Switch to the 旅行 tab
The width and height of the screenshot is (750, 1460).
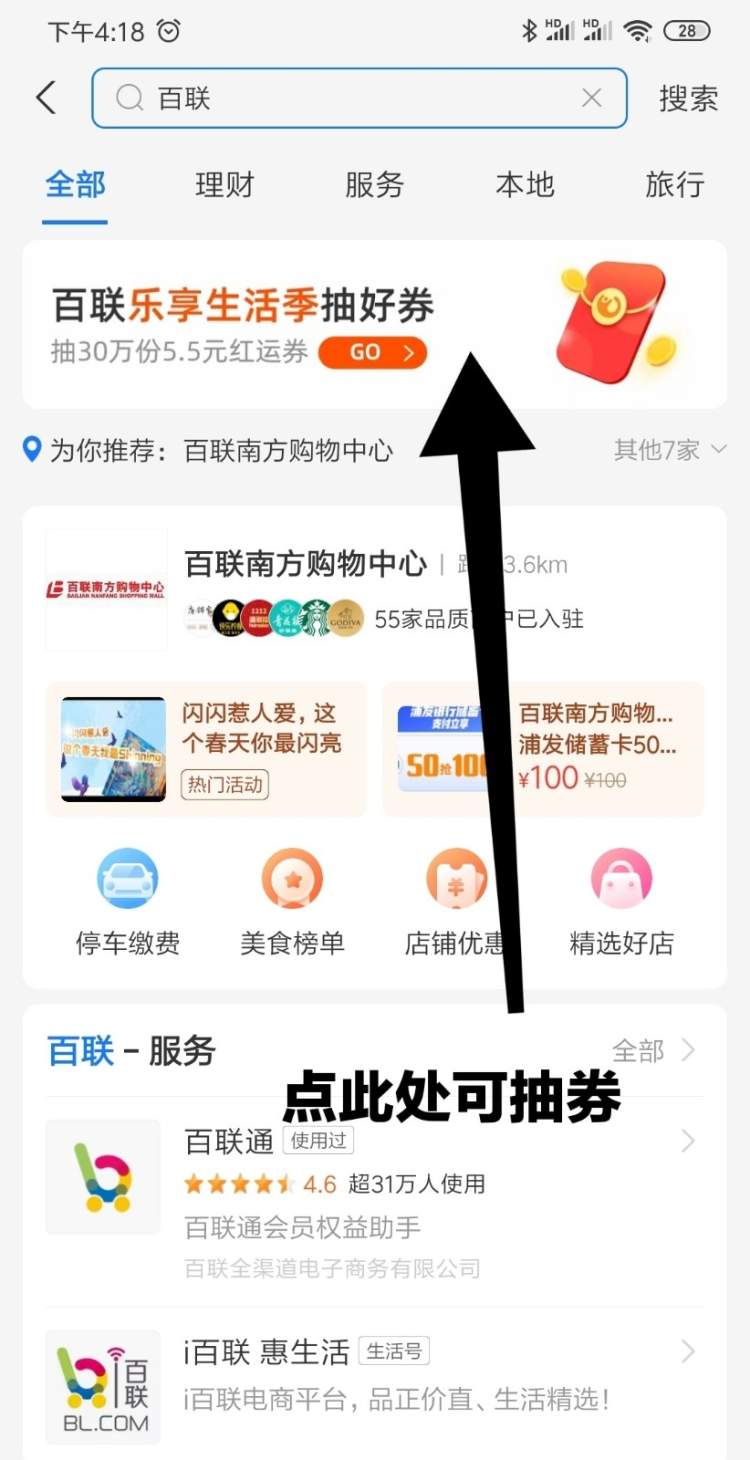(x=674, y=185)
